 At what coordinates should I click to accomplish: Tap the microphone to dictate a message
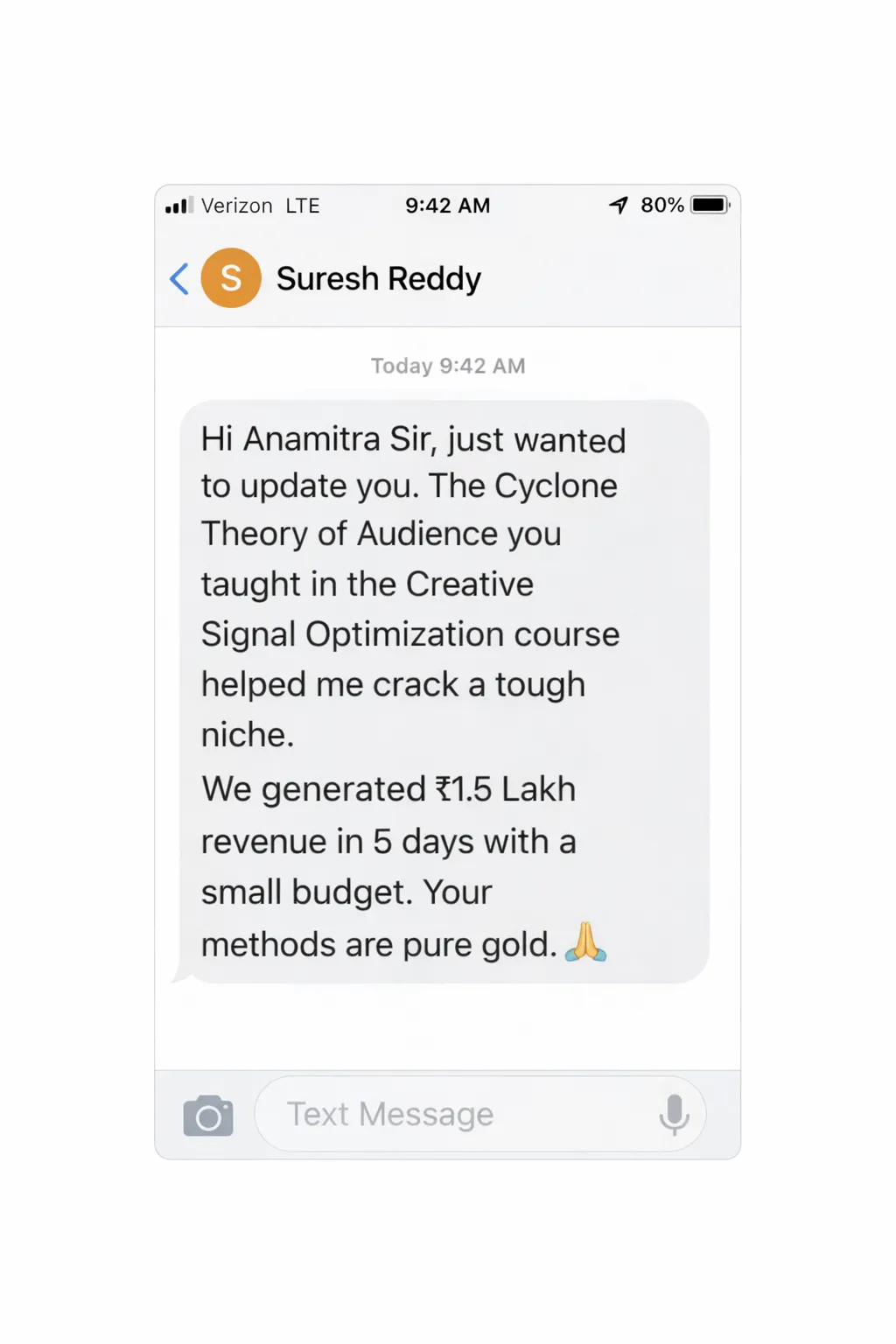click(674, 1115)
